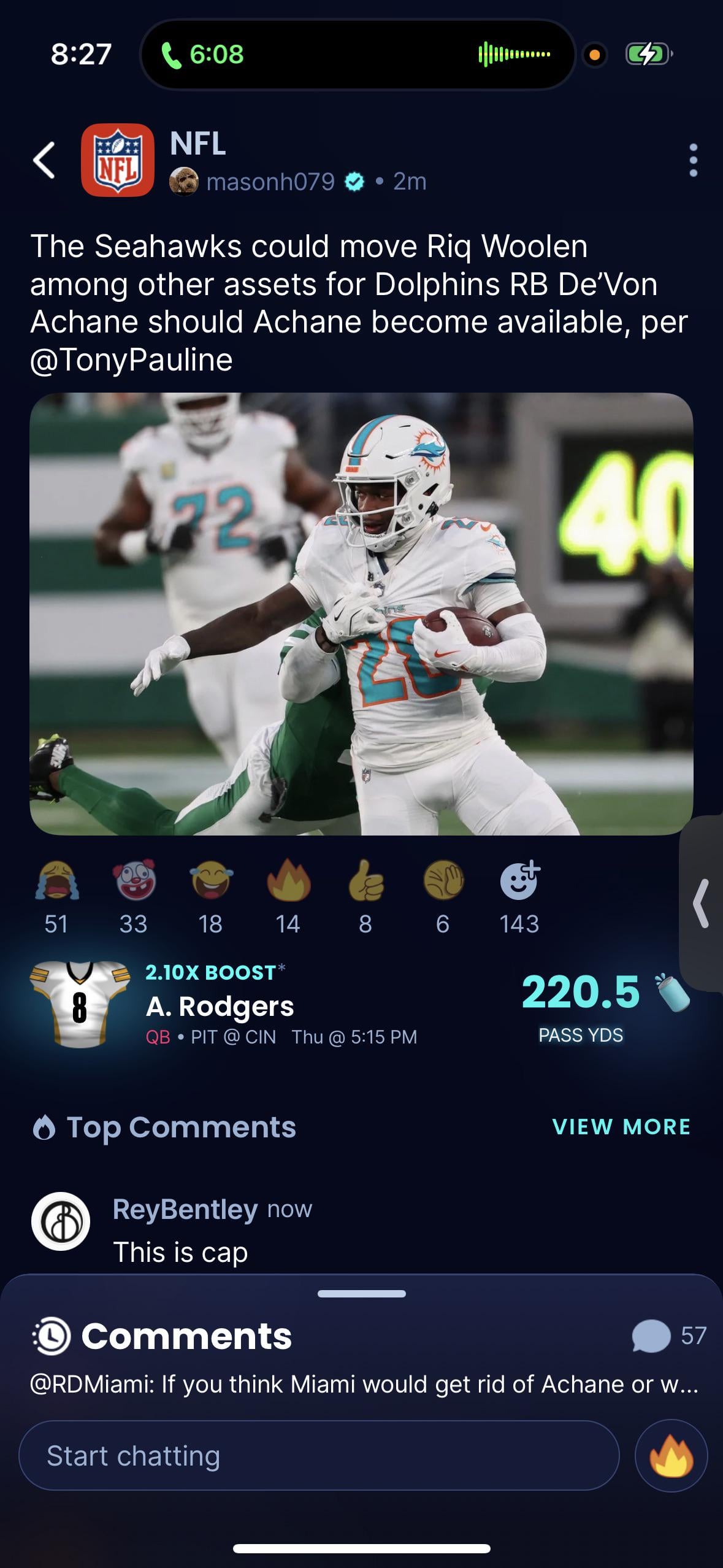React with the clapping hands emoji
The height and width of the screenshot is (1568, 723).
pos(443,882)
